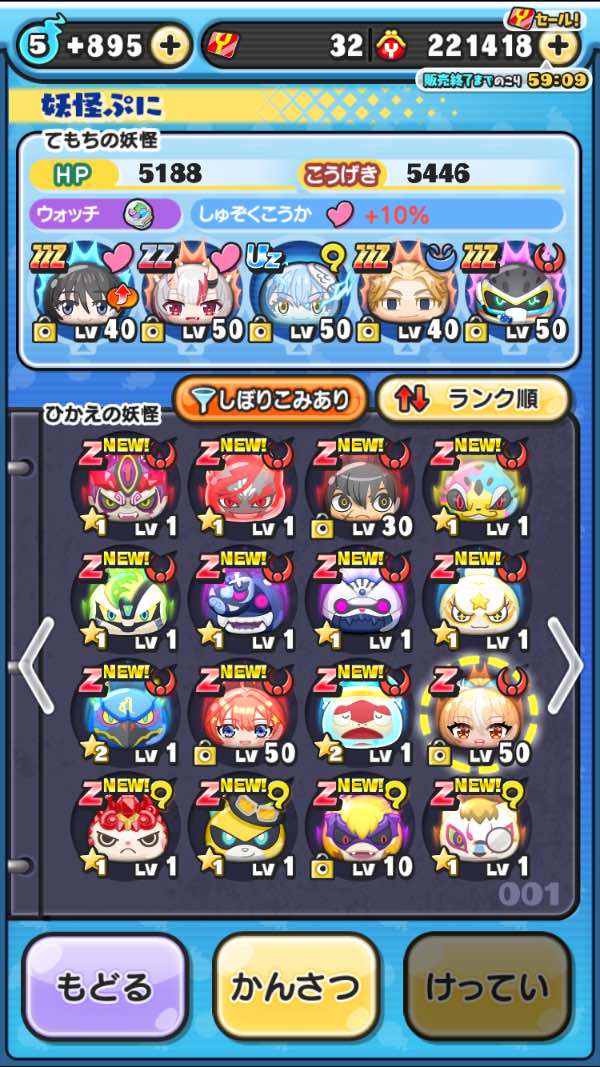
Task: Select the red-haired Lv 50 reserve yokai
Action: pos(243,717)
